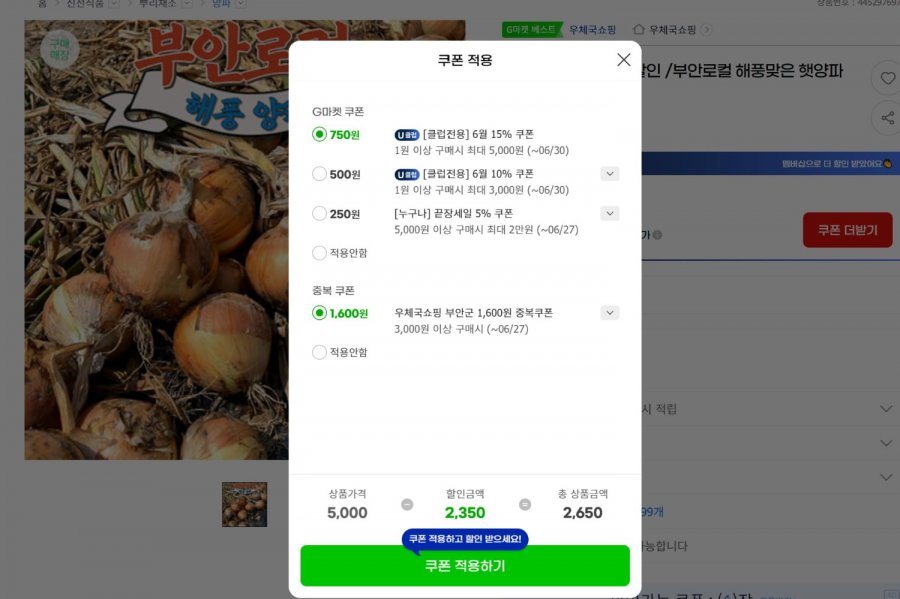900x599 pixels.
Task: Expand the 부안군 1,600원 중복쿠폰 arrow
Action: (610, 313)
